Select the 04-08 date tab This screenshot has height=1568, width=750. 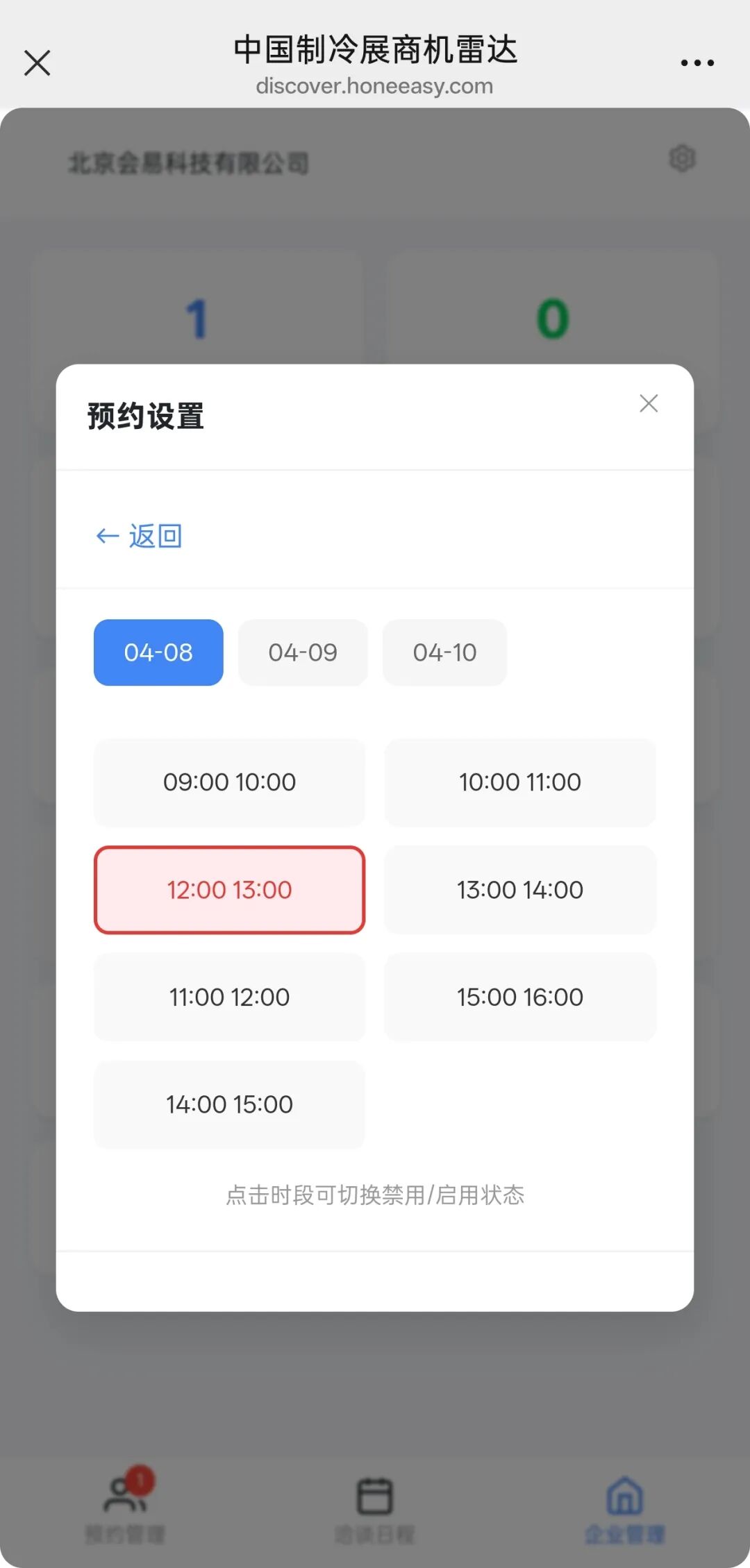coord(158,652)
